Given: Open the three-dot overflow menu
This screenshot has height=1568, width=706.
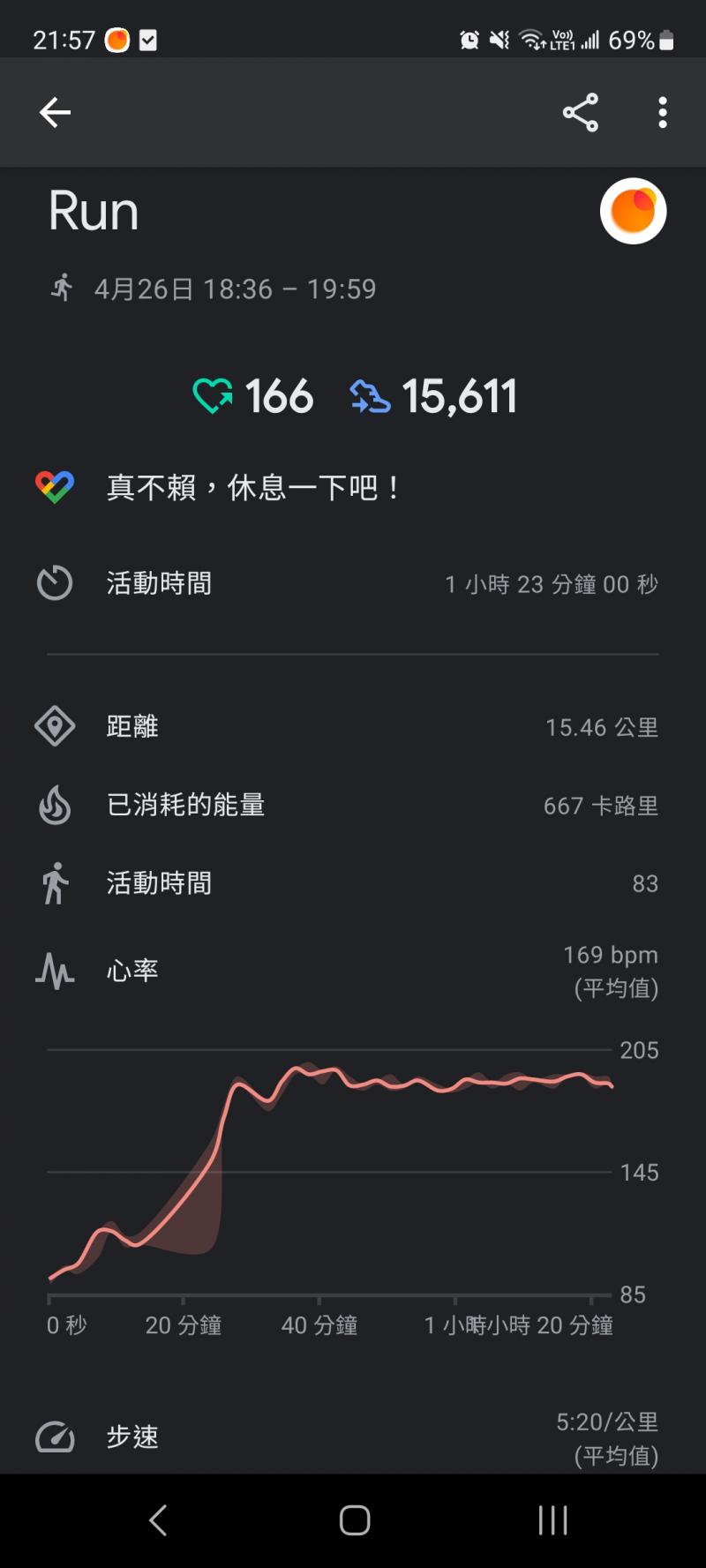Looking at the screenshot, I should 663,113.
